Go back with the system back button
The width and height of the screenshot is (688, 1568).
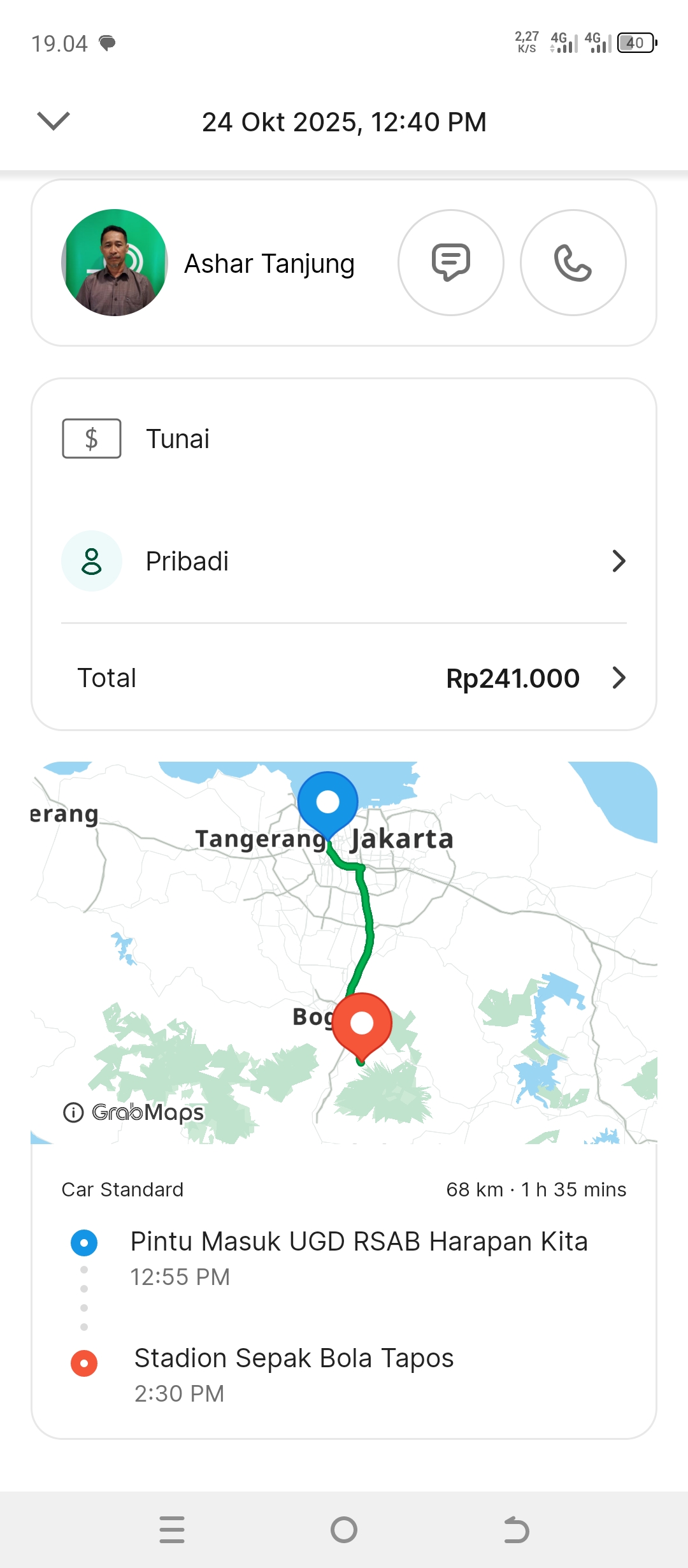point(516,1530)
